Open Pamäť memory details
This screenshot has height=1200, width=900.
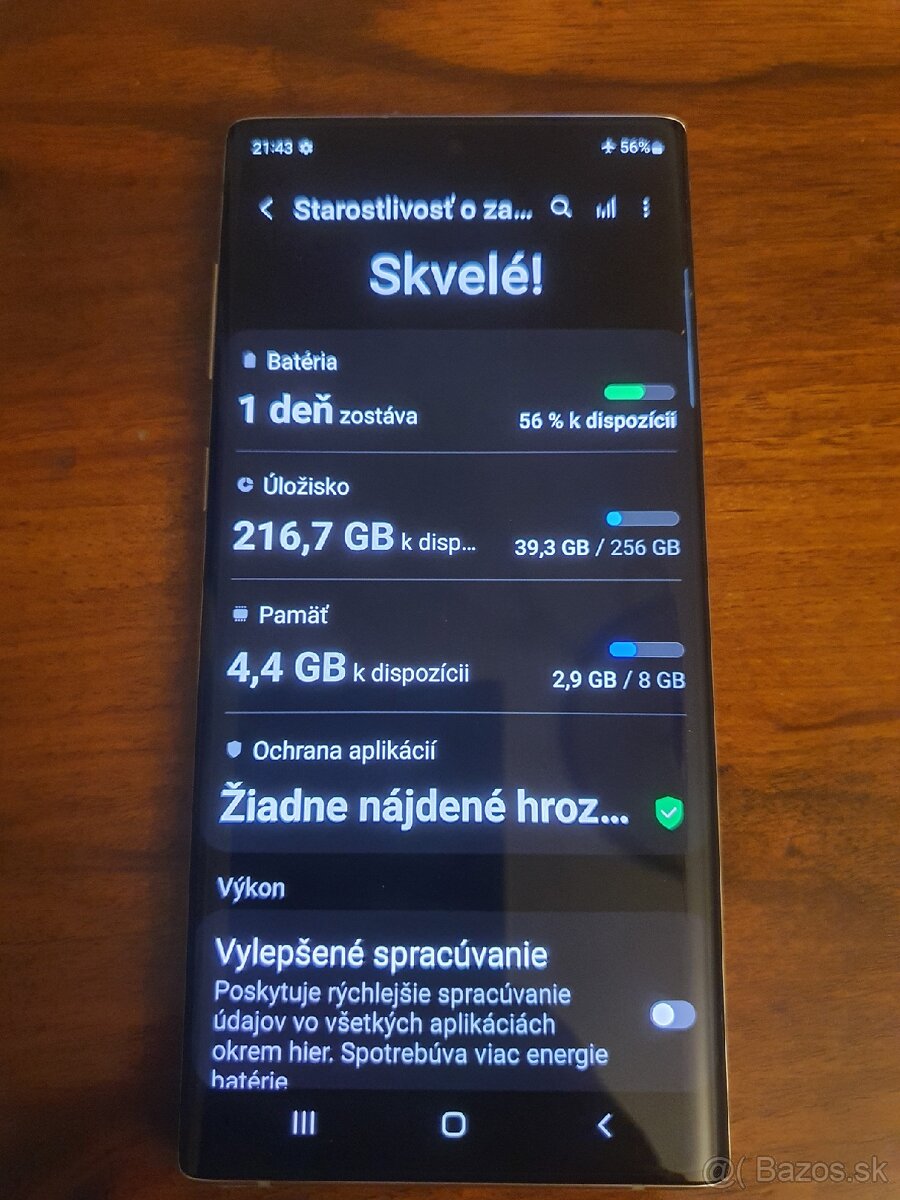456,648
